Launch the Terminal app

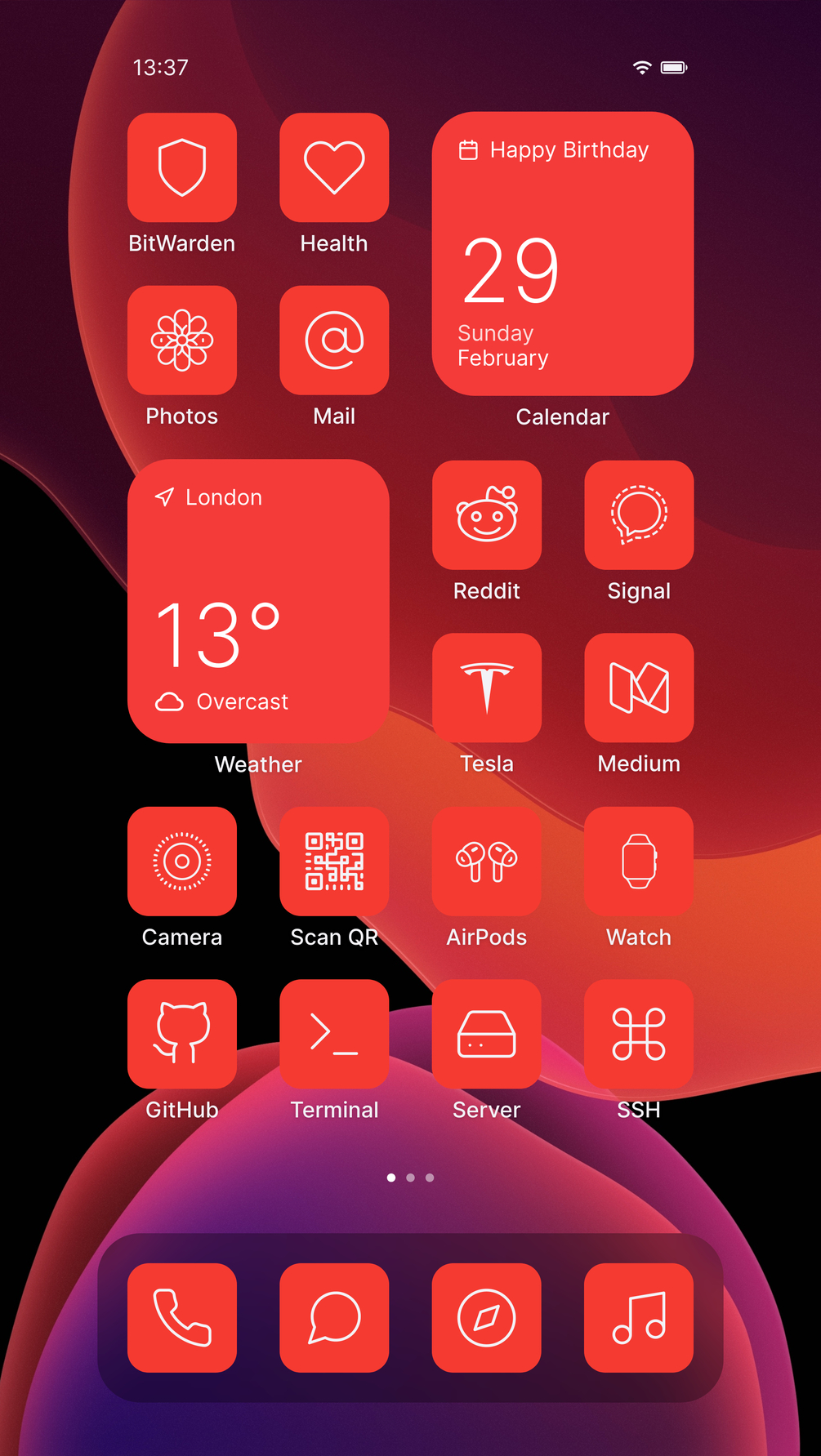tap(334, 1034)
